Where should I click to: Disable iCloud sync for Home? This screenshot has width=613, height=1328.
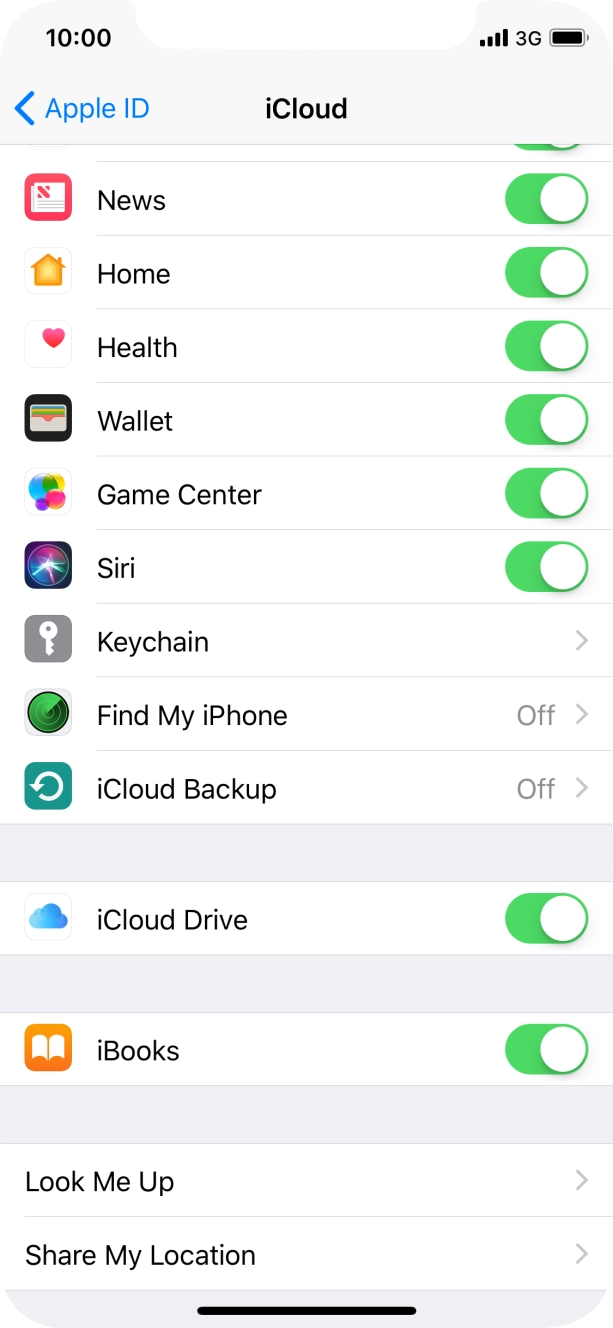pyautogui.click(x=546, y=273)
